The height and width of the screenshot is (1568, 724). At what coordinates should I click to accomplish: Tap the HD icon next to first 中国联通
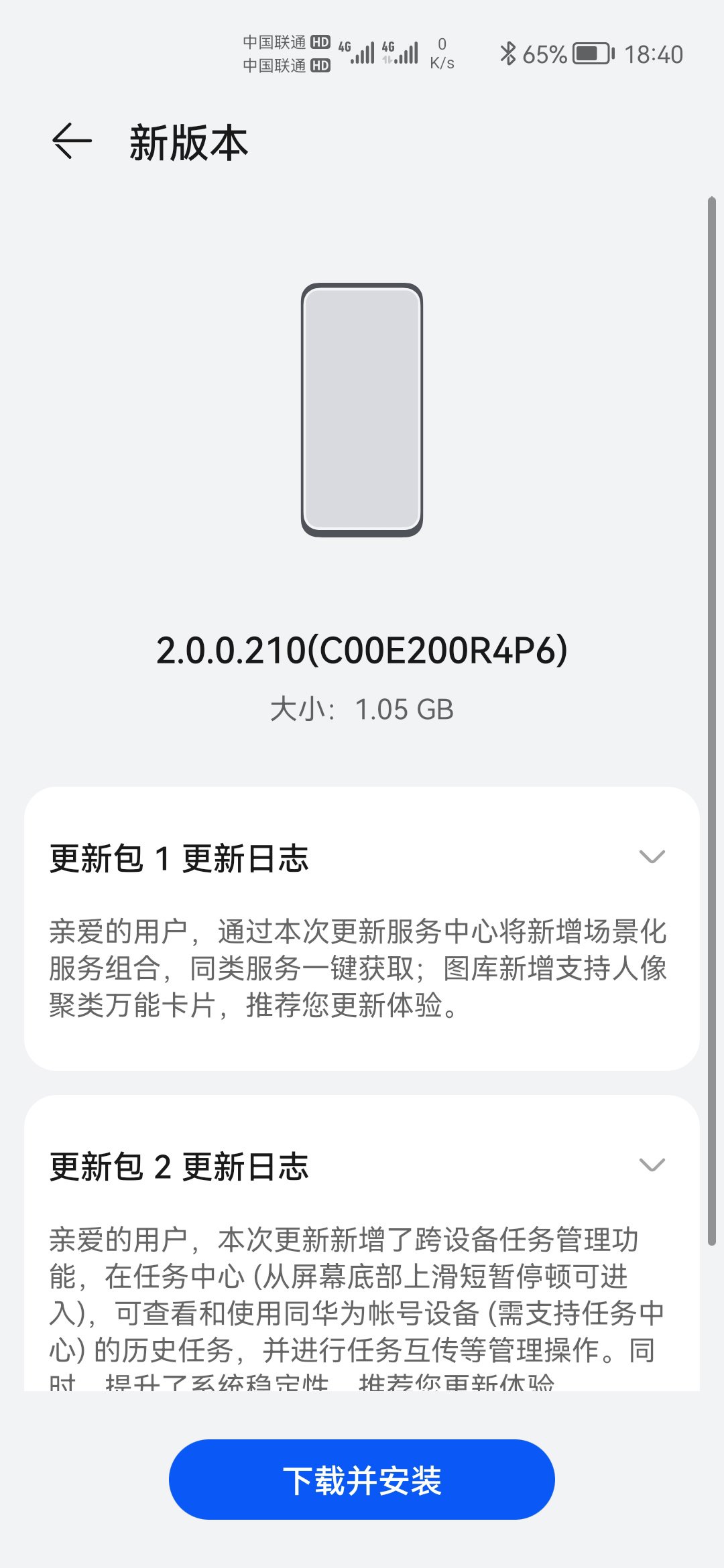(x=320, y=42)
